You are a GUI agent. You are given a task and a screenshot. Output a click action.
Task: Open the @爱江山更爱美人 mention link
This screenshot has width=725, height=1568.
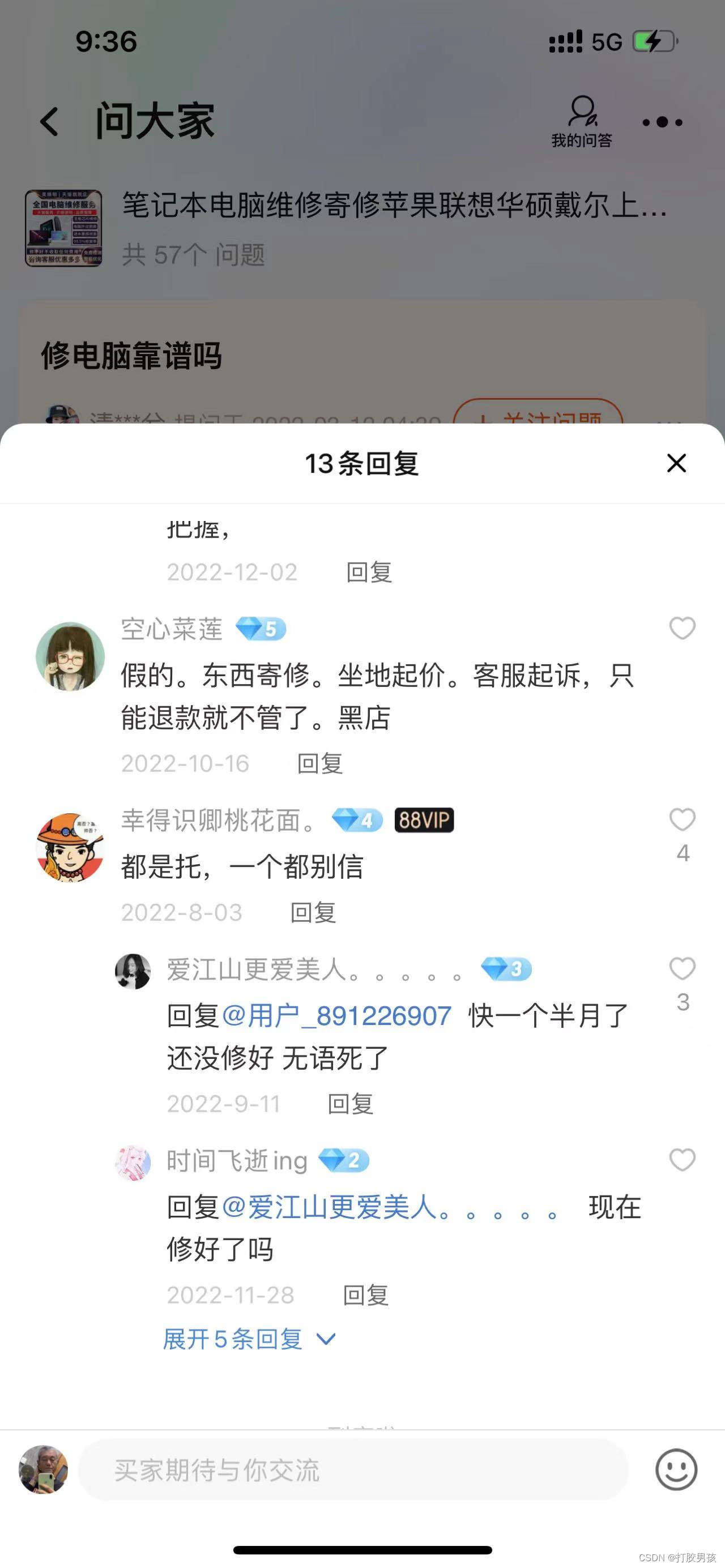[390, 1208]
